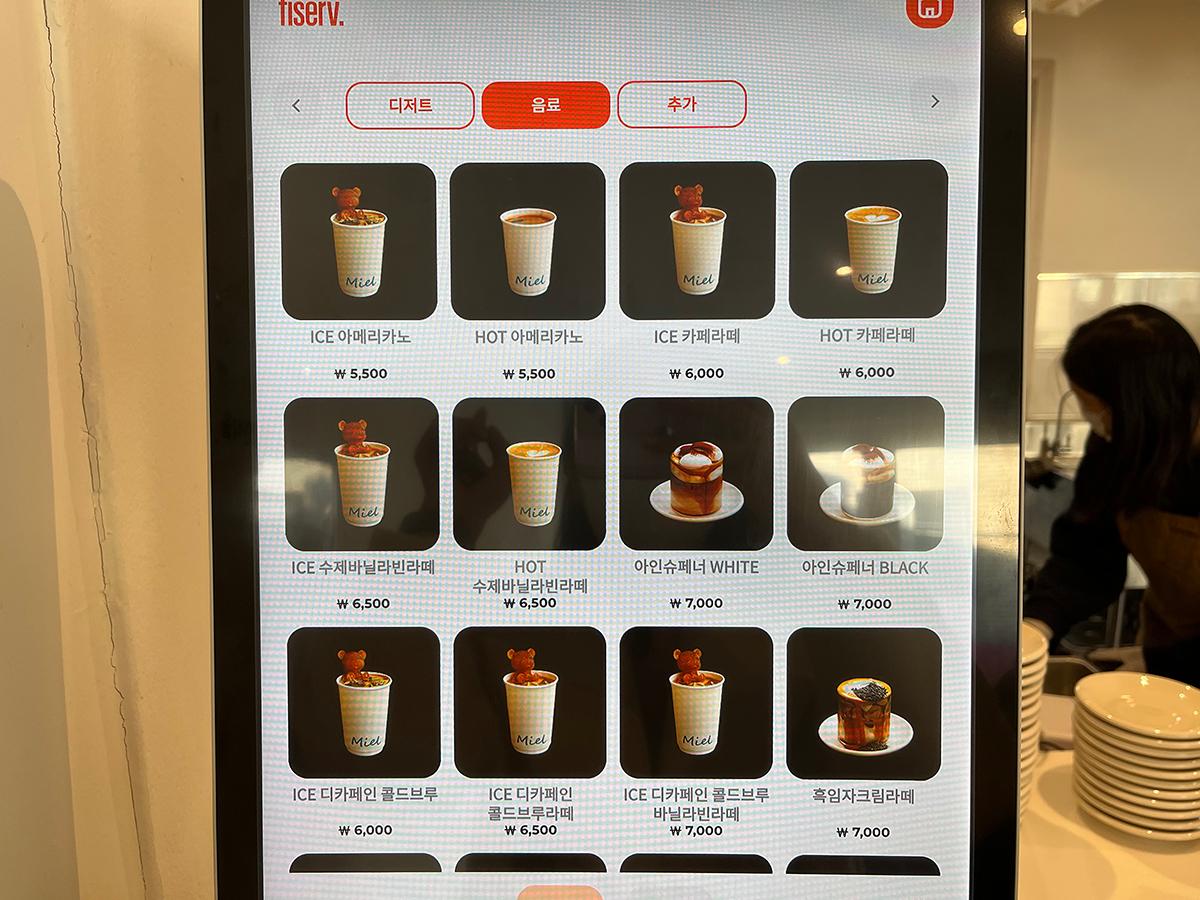Tap 아인슈페너 WHITE
This screenshot has height=900, width=1200.
coord(697,473)
